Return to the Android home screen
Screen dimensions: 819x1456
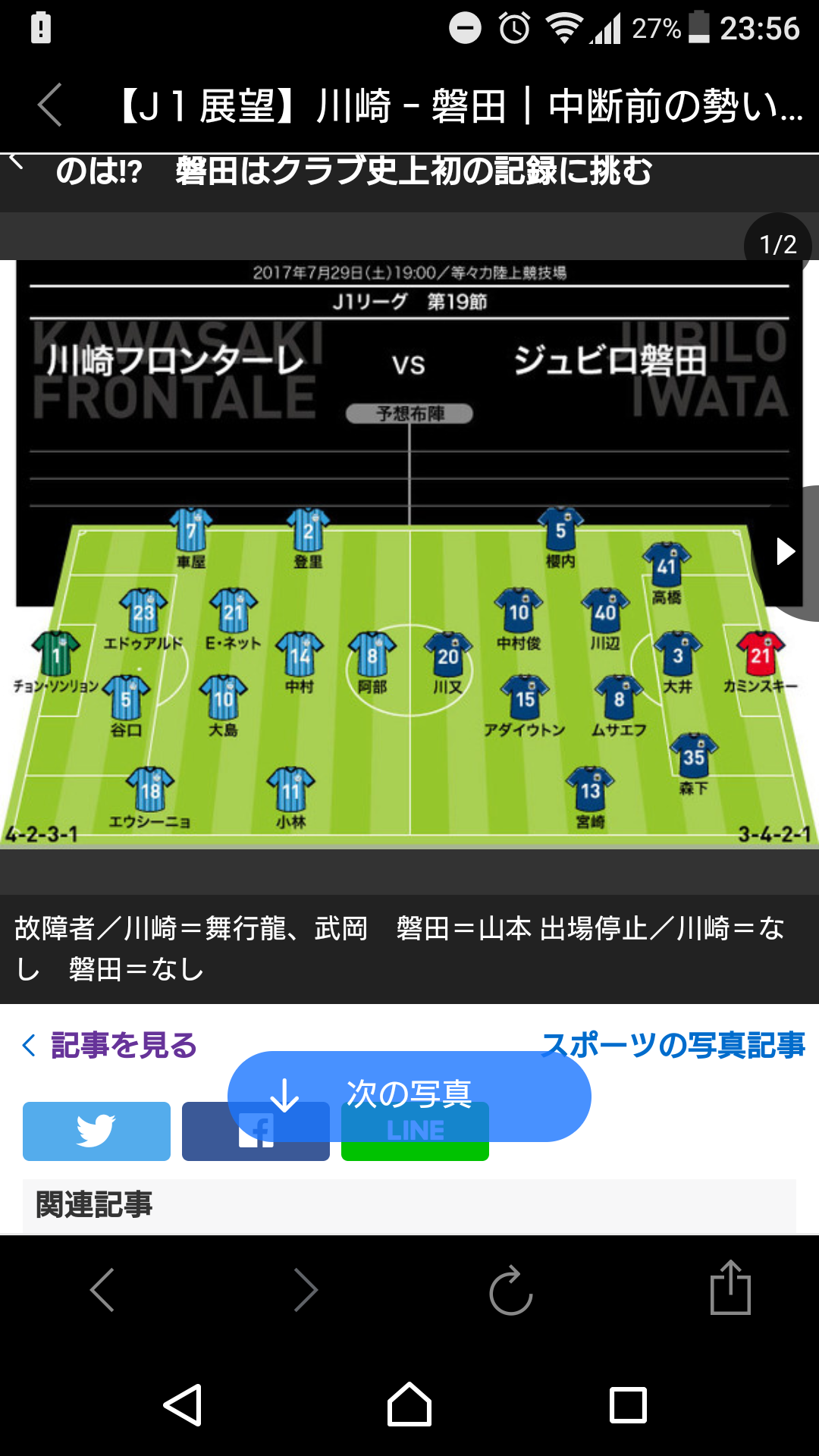point(409,1406)
